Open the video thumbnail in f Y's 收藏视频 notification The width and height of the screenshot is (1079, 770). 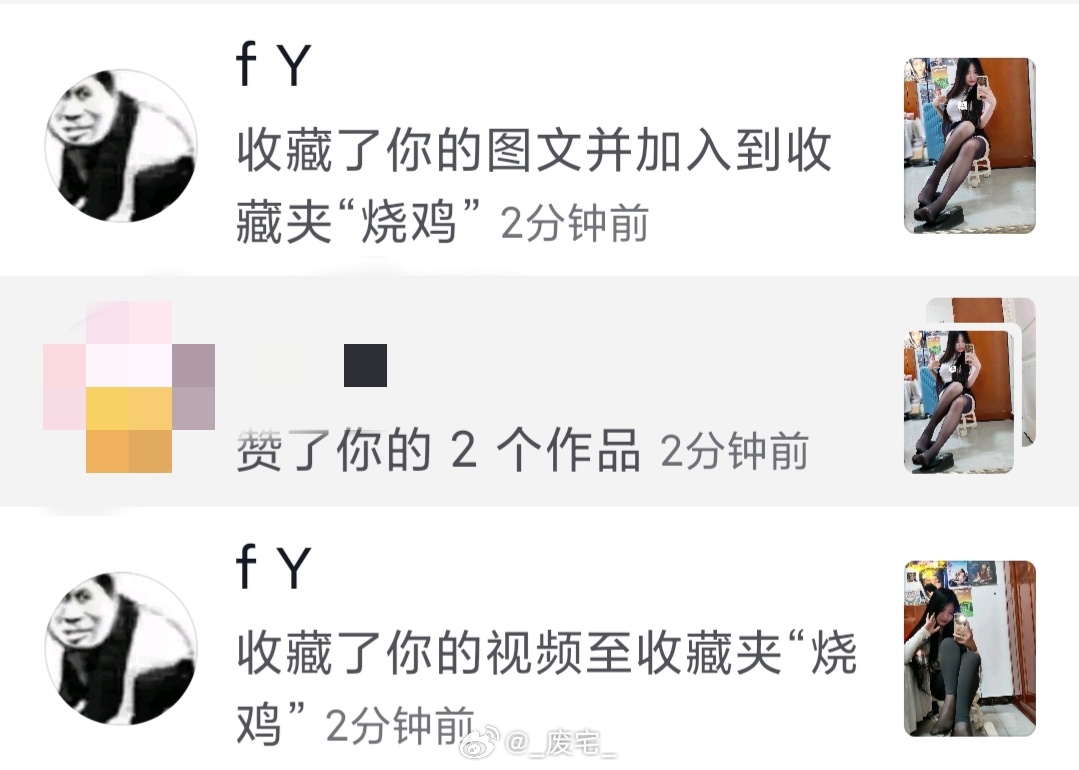969,649
